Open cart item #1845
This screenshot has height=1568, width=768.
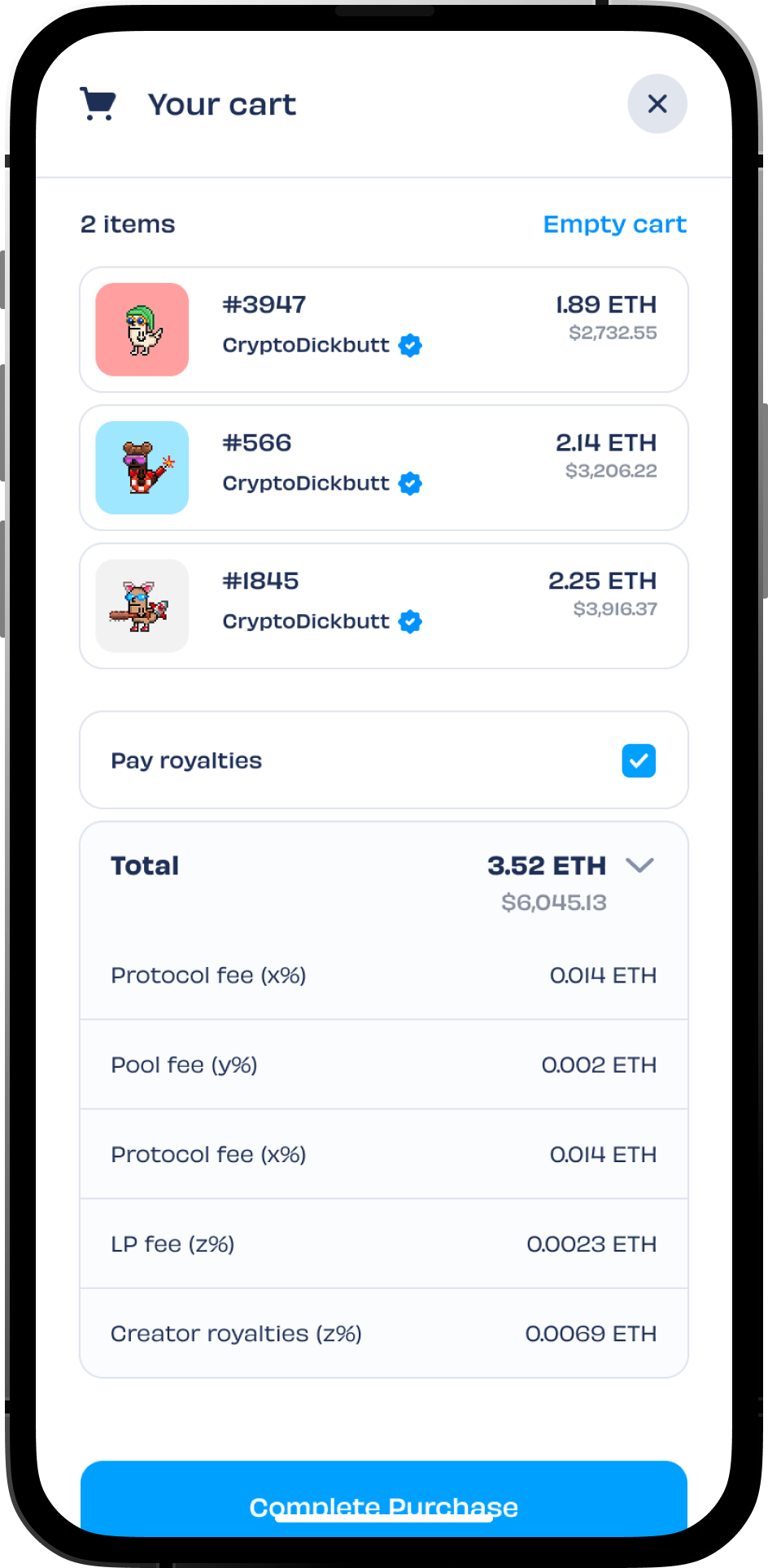pyautogui.click(x=383, y=606)
